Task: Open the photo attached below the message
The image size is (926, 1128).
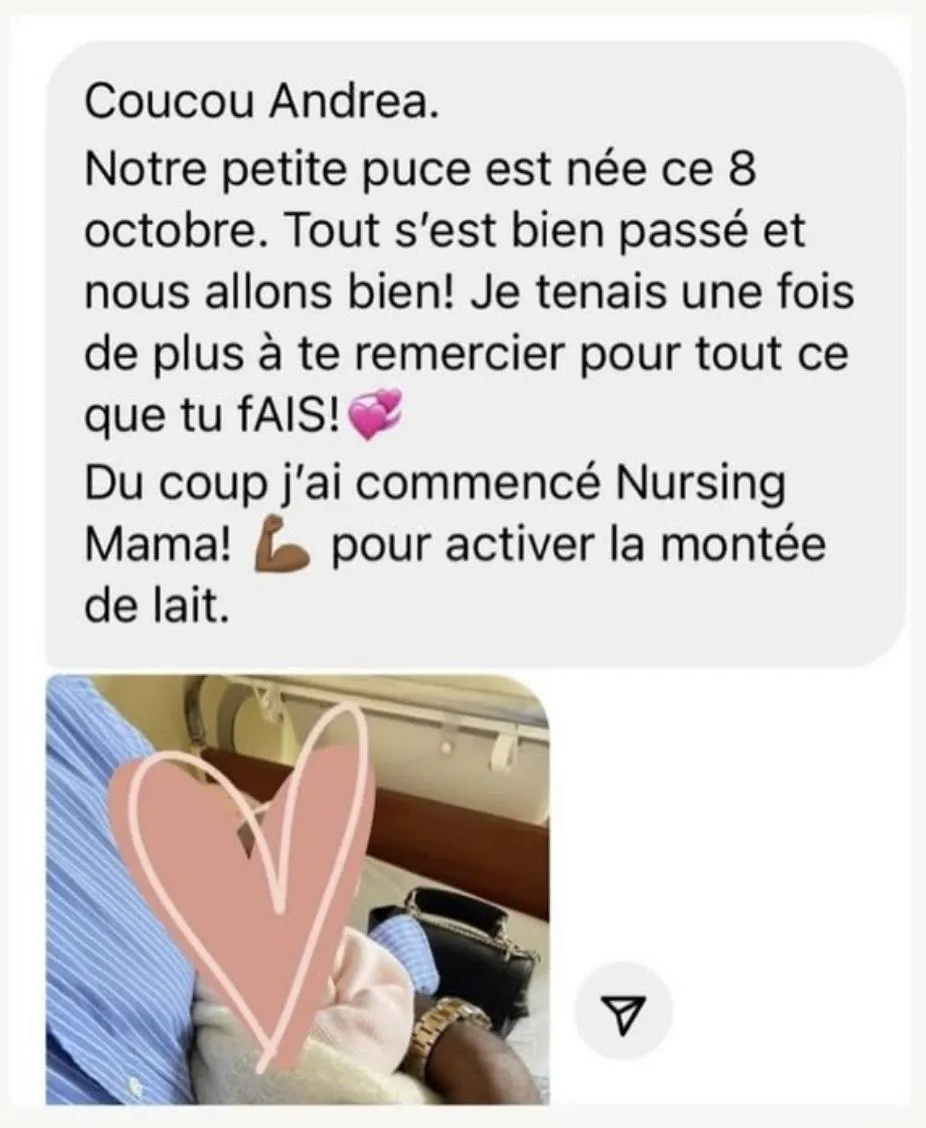Action: [x=297, y=889]
